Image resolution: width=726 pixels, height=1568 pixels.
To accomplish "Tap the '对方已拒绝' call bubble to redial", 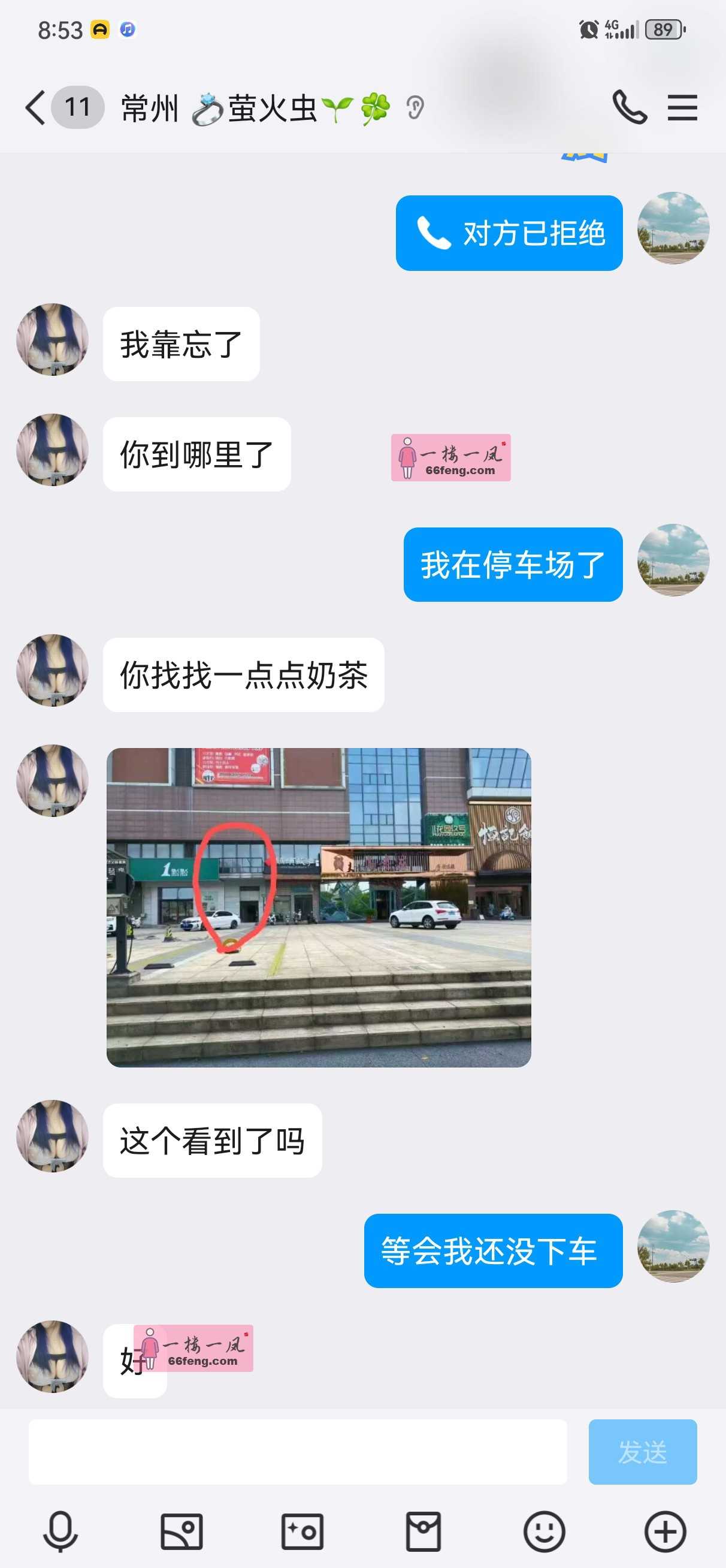I will click(x=510, y=233).
